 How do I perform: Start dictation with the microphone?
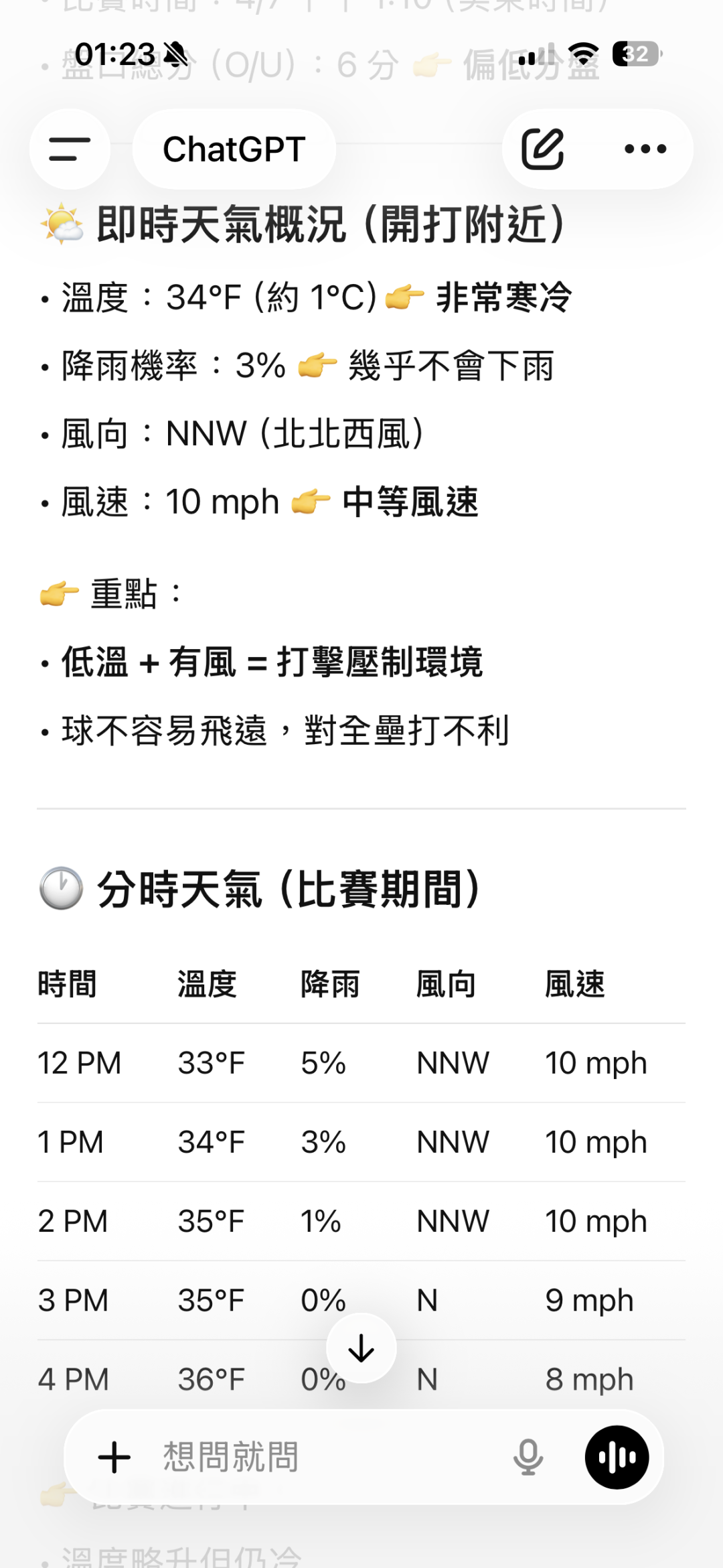528,1457
